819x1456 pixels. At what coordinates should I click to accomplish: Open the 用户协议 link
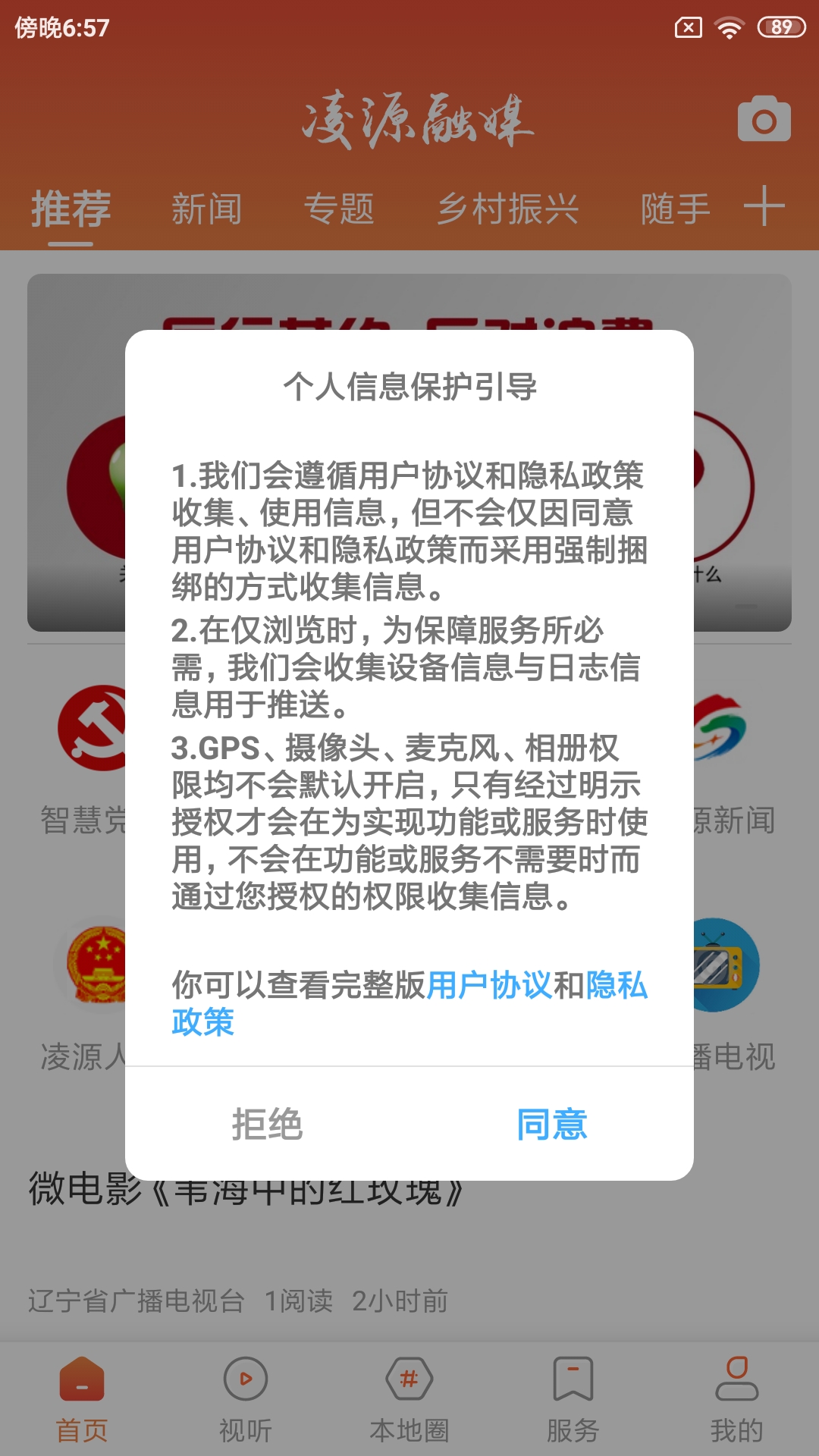pos(489,985)
